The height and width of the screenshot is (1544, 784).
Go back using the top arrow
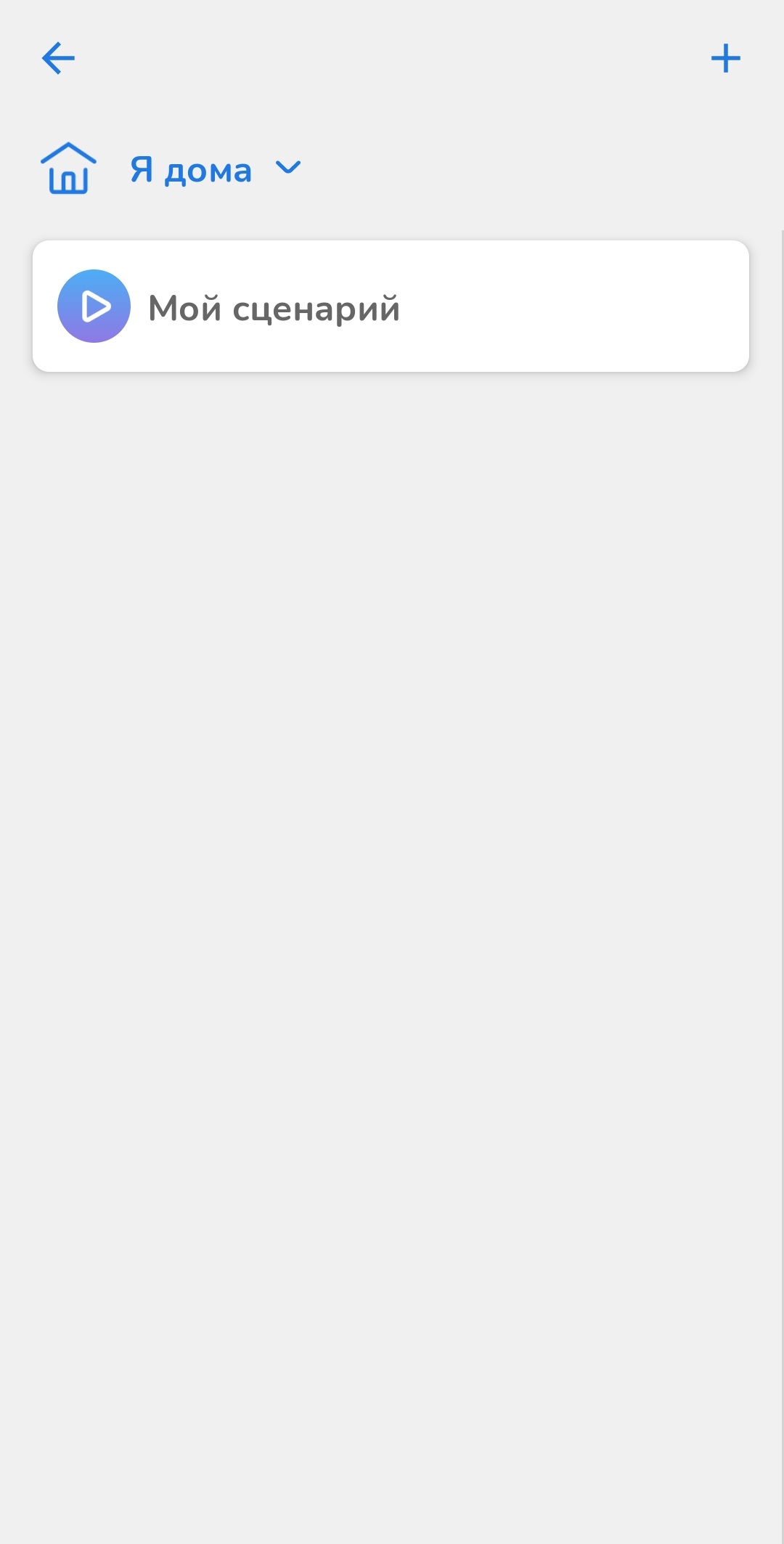pyautogui.click(x=58, y=59)
